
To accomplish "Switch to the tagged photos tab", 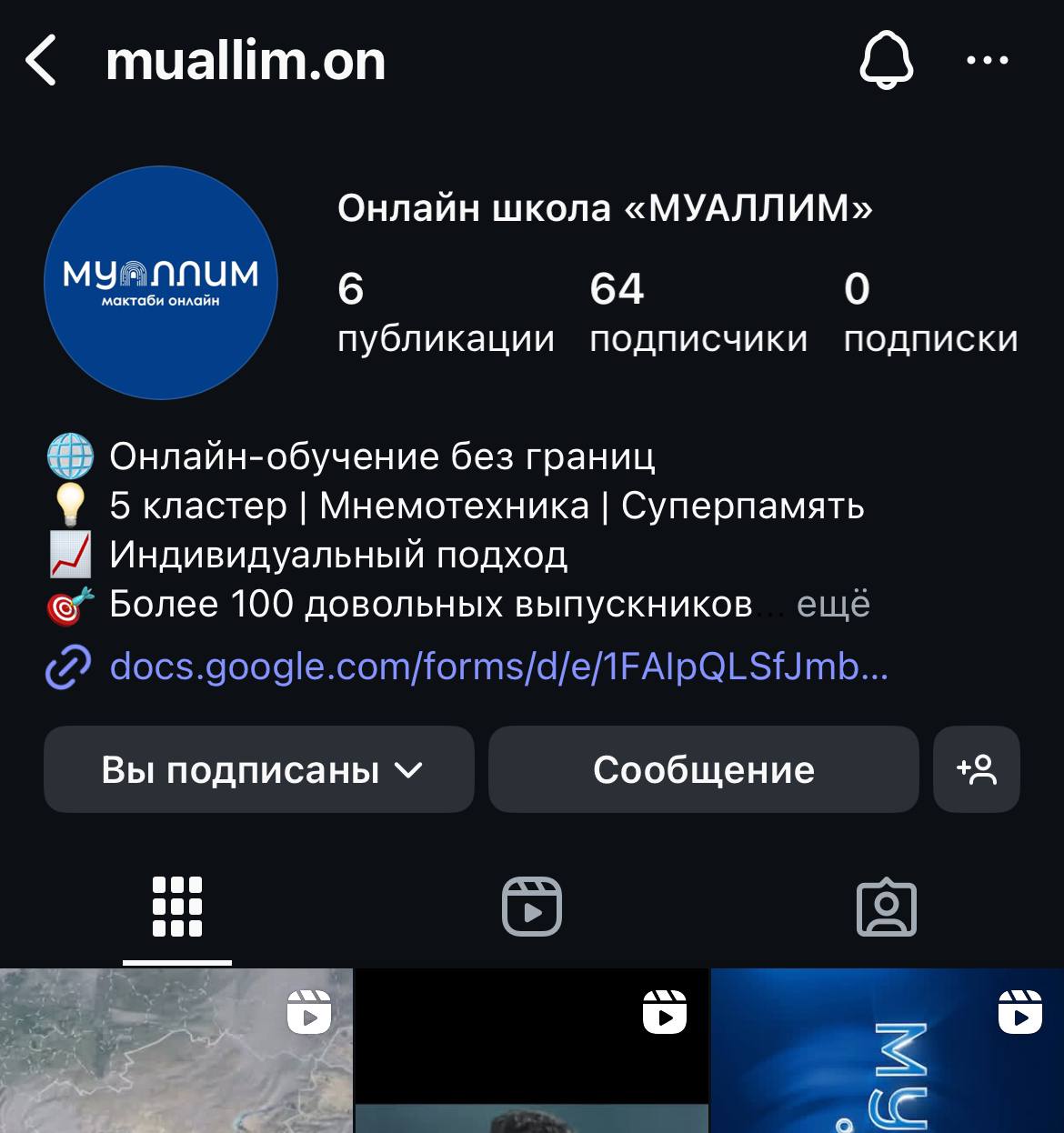I will click(x=886, y=907).
